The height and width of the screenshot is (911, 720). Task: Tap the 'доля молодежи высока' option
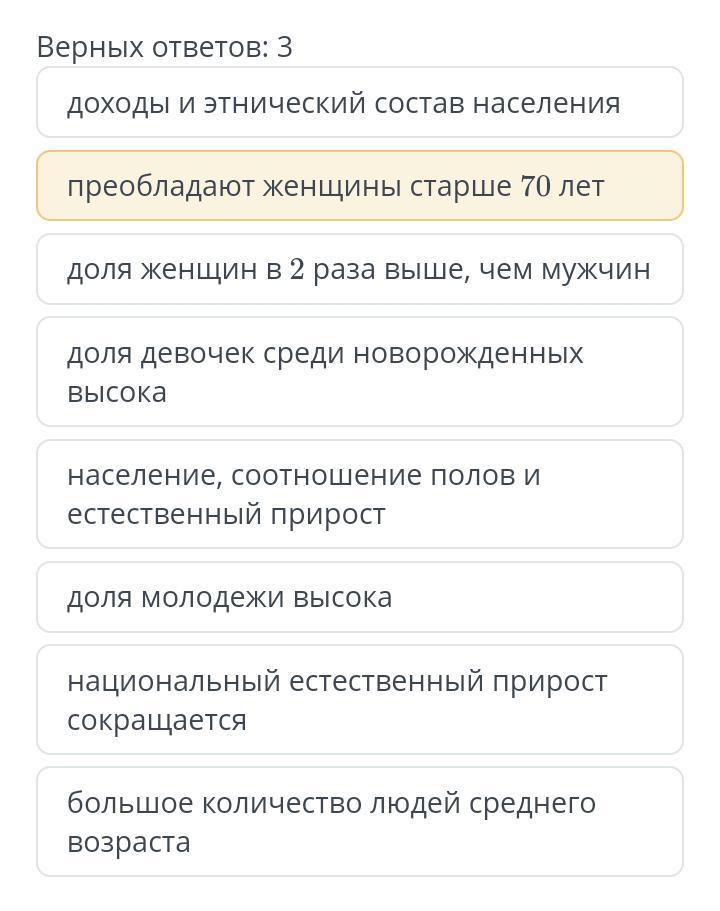click(360, 597)
